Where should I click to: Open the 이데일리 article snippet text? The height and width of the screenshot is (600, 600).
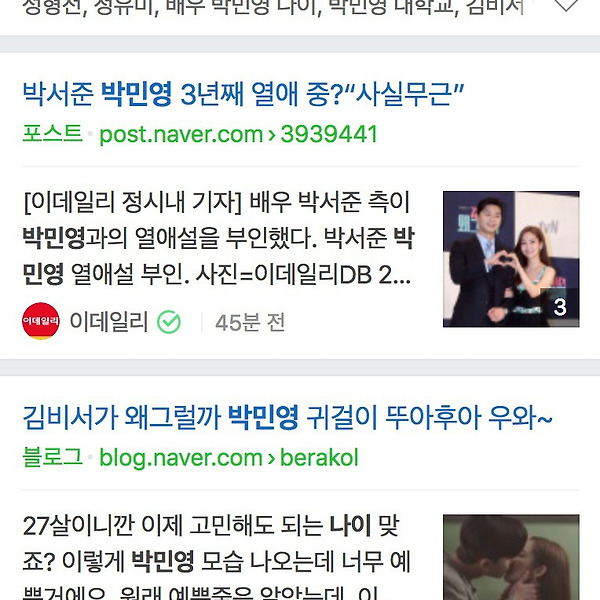point(217,238)
